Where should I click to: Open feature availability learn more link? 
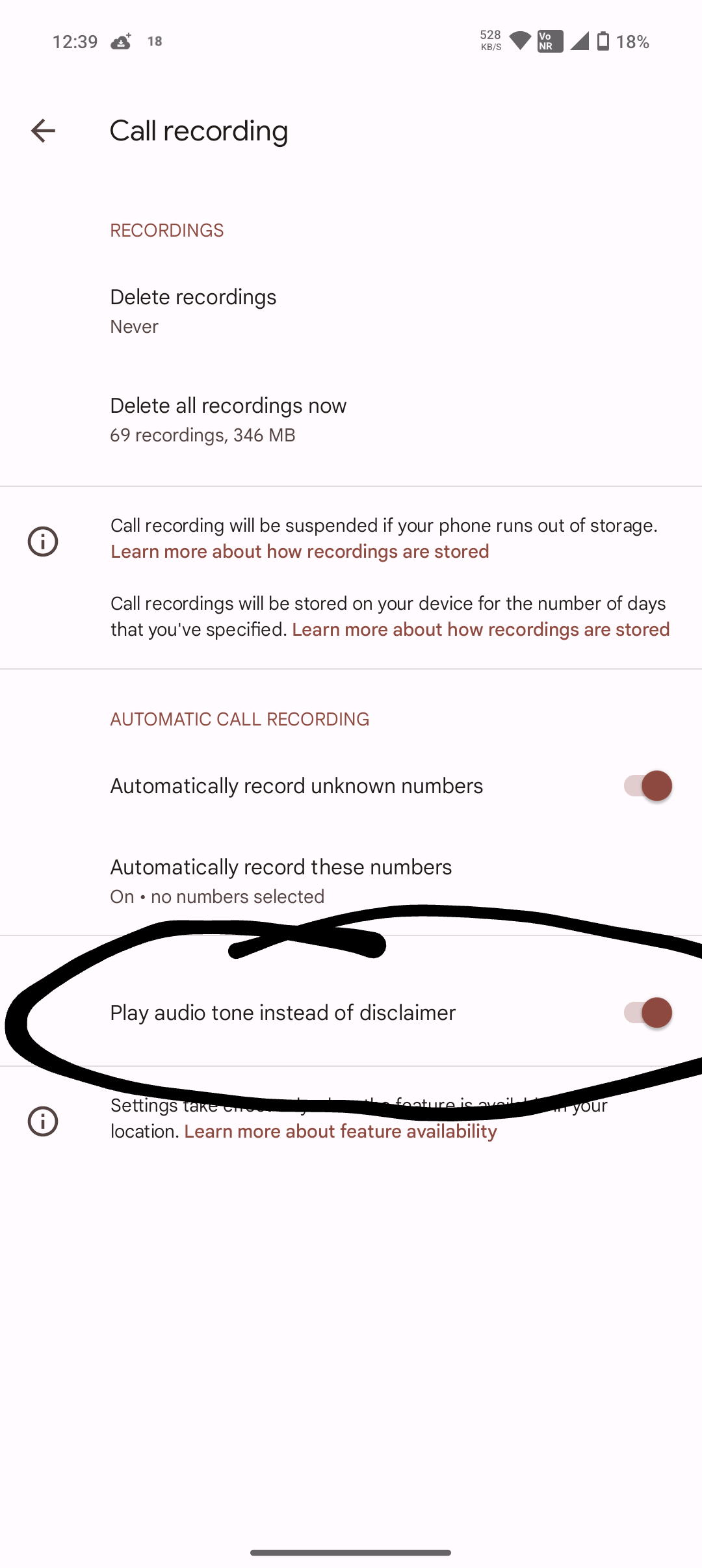point(341,1132)
